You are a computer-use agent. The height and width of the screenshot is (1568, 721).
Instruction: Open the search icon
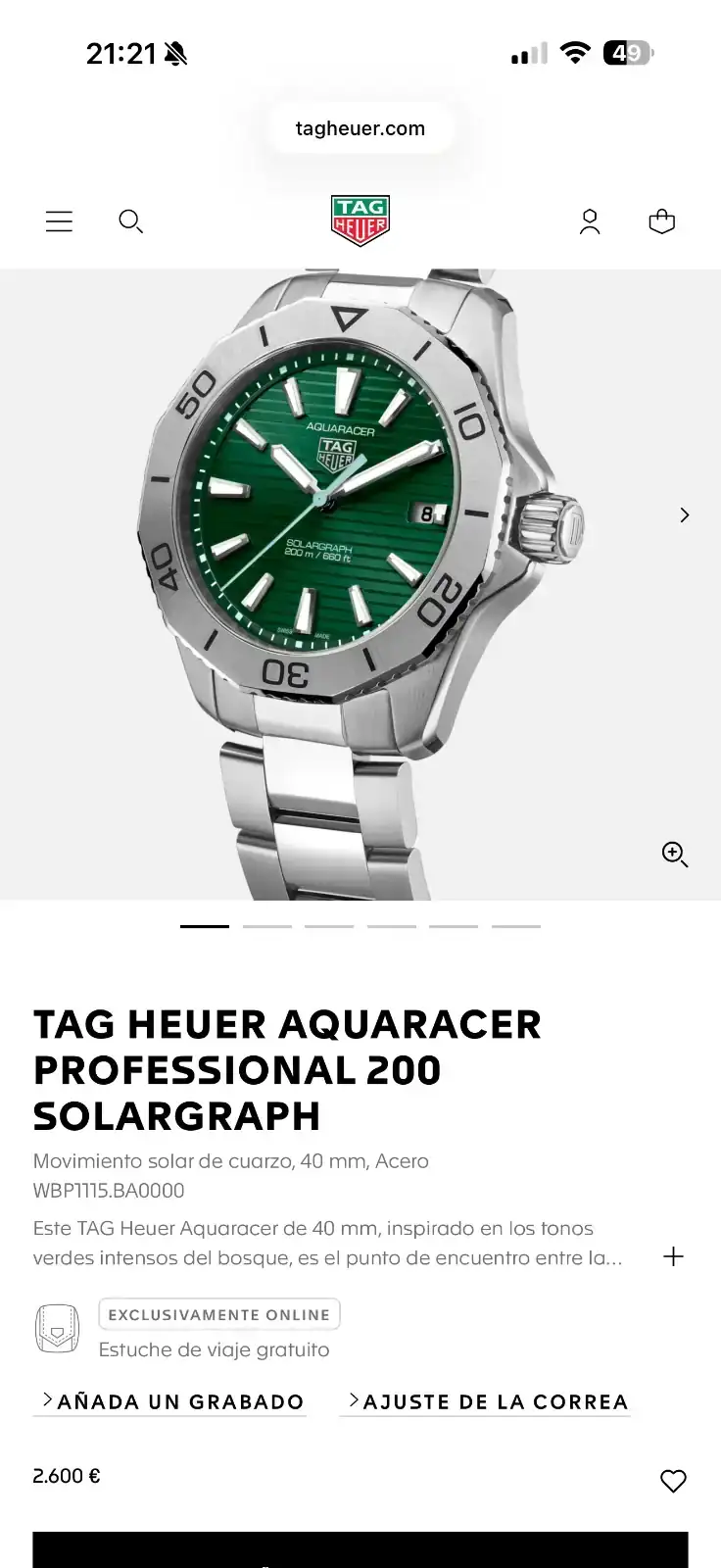[130, 221]
